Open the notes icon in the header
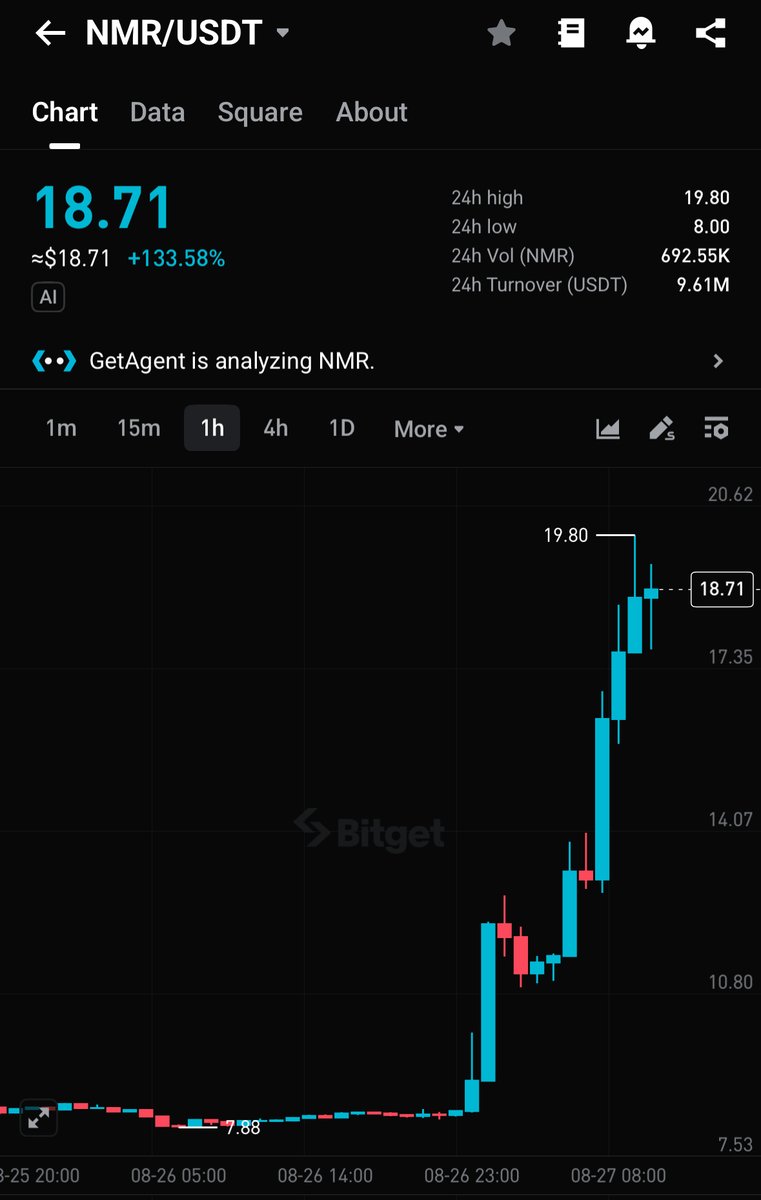Viewport: 761px width, 1200px height. pyautogui.click(x=570, y=34)
